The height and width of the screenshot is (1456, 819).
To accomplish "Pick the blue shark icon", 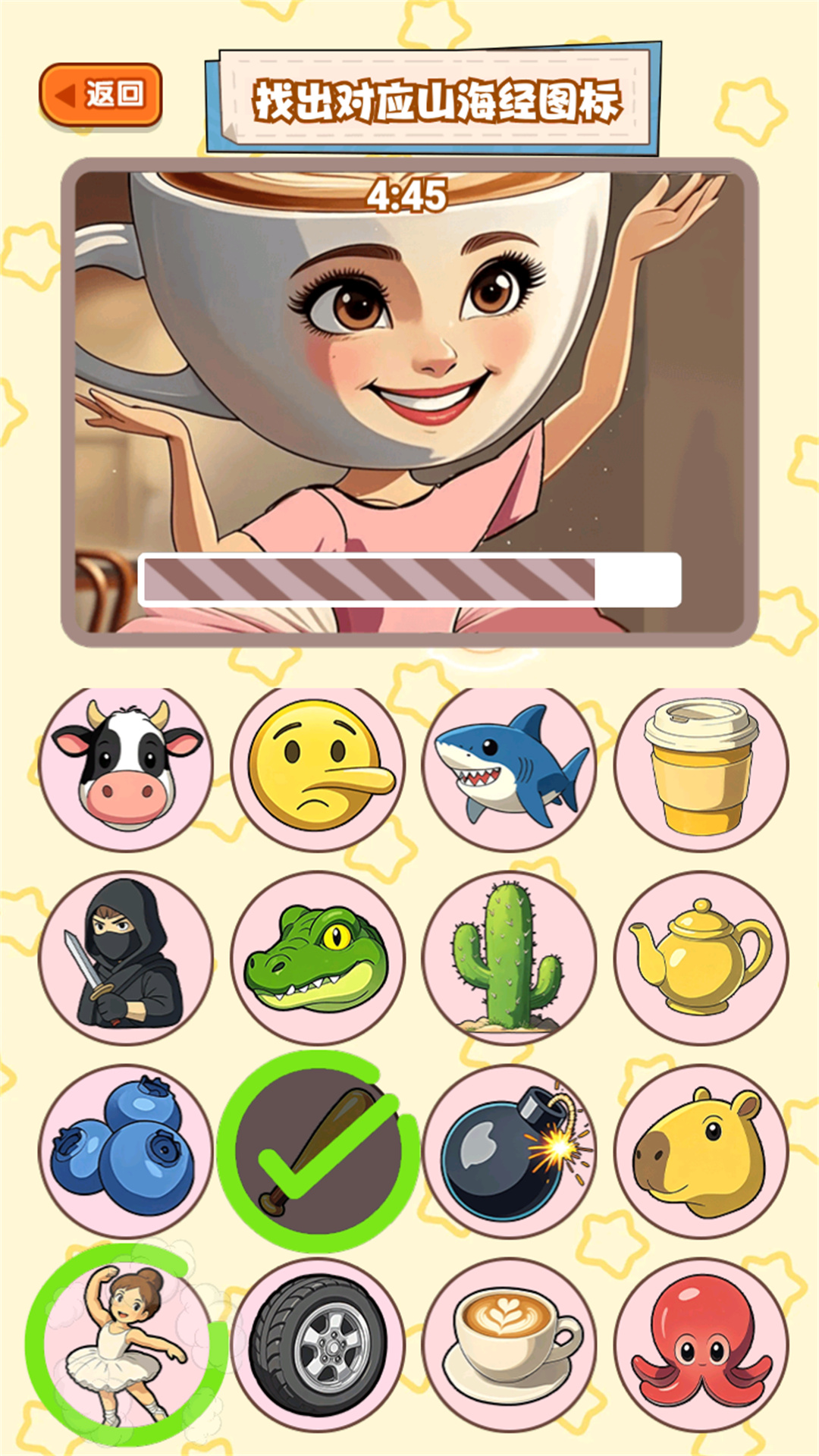I will pos(510,767).
